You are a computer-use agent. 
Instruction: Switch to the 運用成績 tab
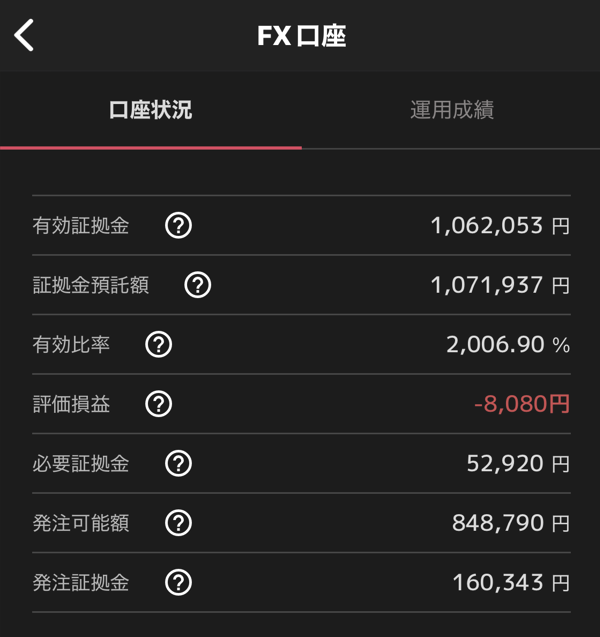[451, 110]
